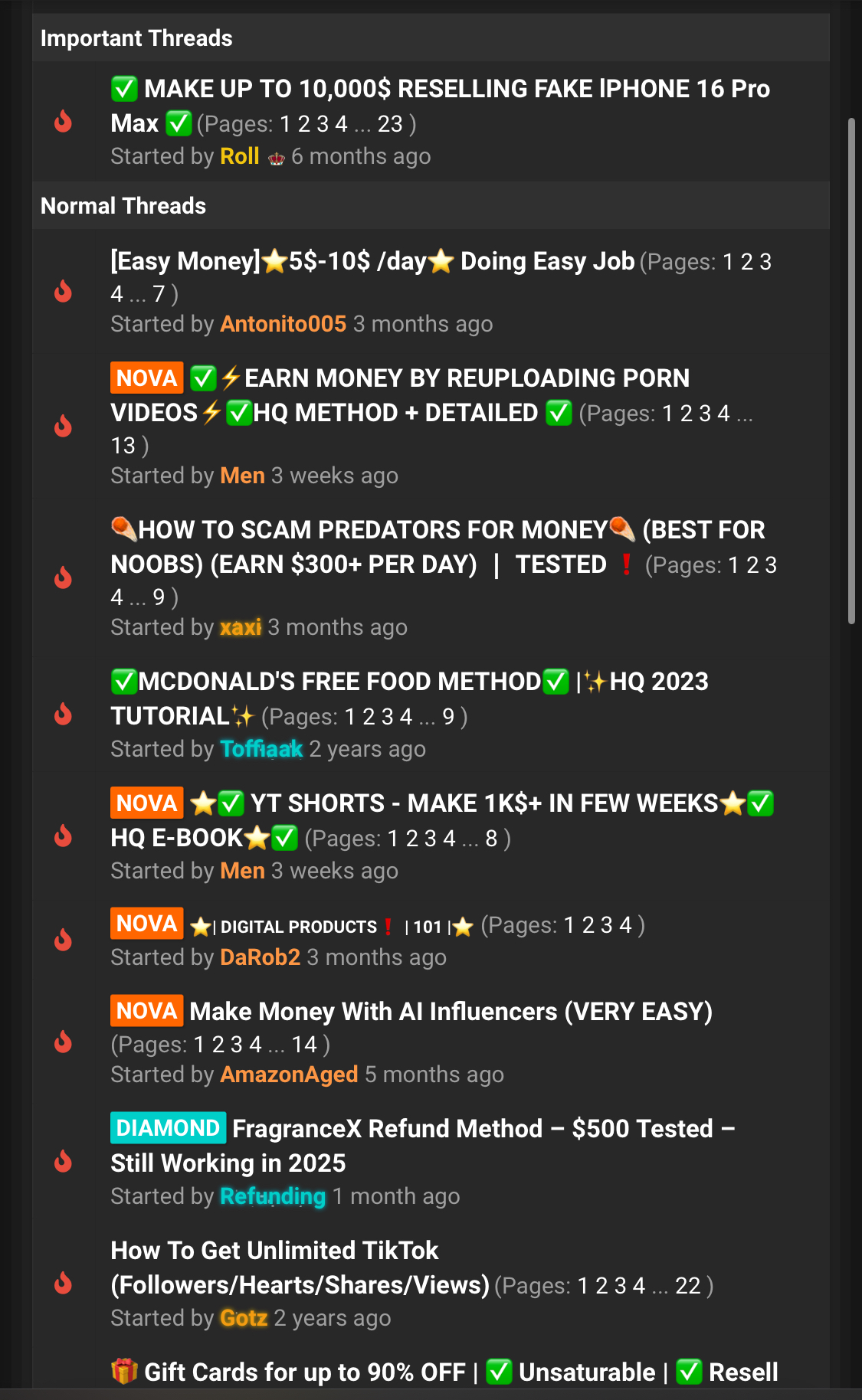Screen dimensions: 862x1400
Task: Open YT Shorts Make 1K$+ thread
Action: [483, 803]
